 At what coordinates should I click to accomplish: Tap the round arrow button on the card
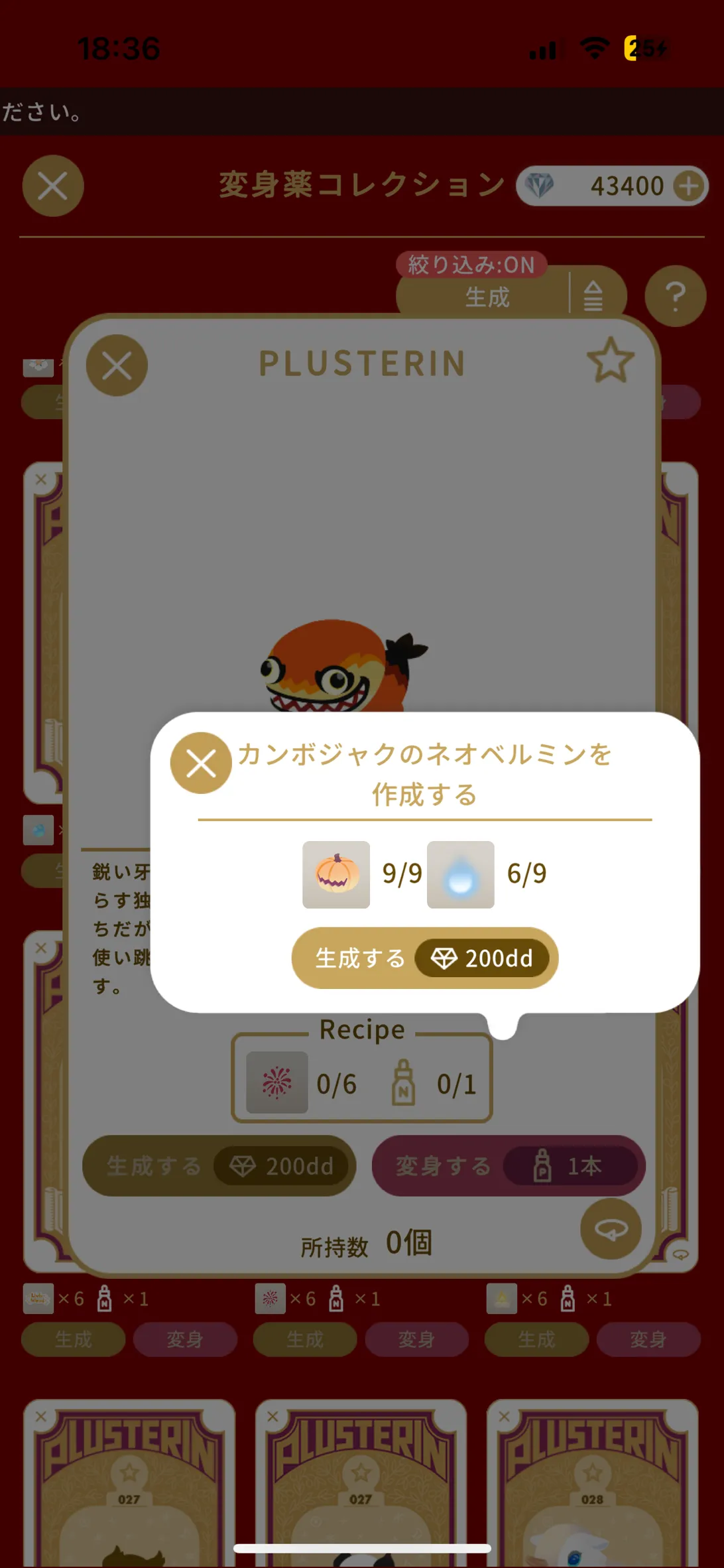(611, 1229)
